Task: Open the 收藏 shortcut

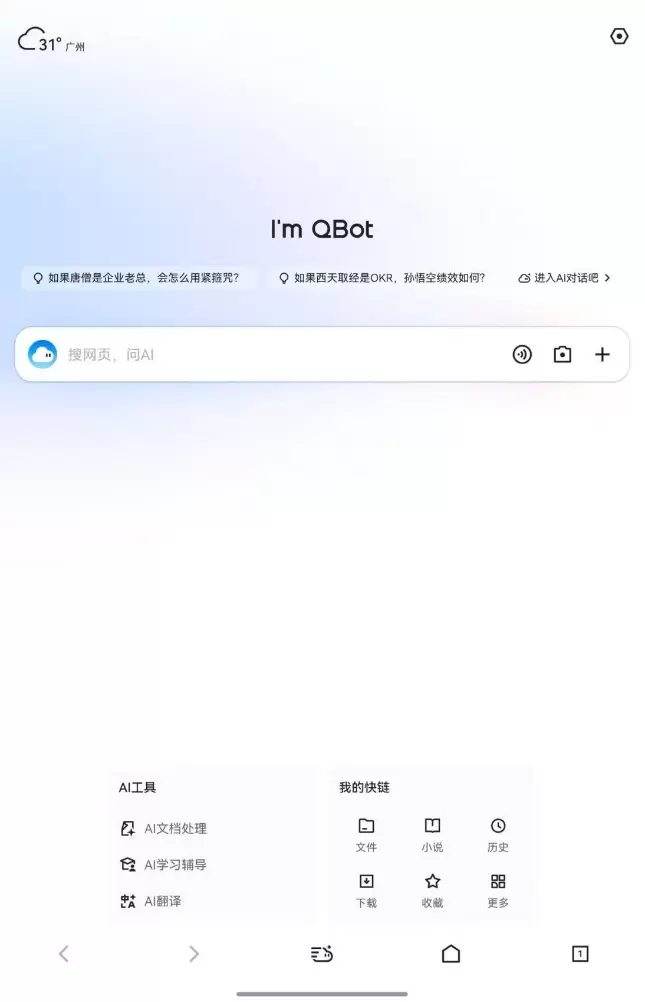Action: 432,890
